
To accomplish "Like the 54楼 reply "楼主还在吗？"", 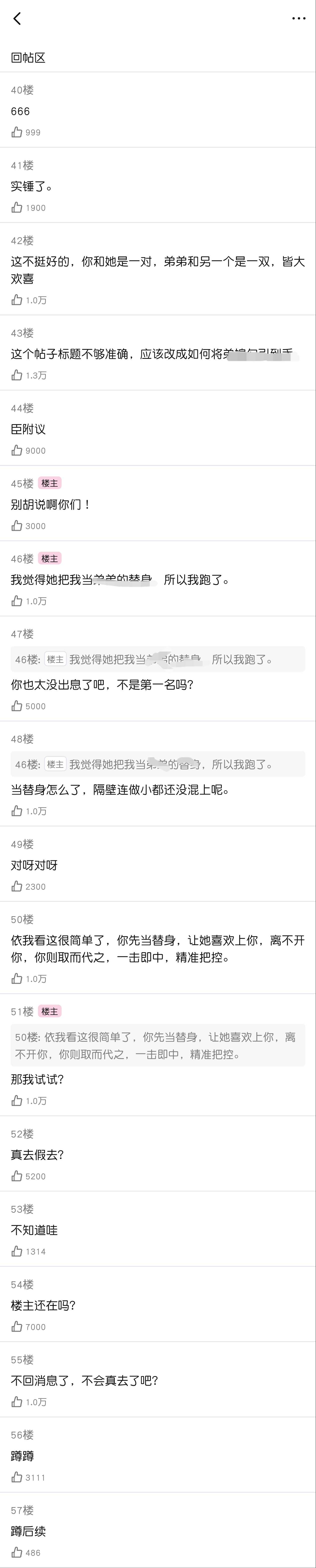I will click(17, 1327).
